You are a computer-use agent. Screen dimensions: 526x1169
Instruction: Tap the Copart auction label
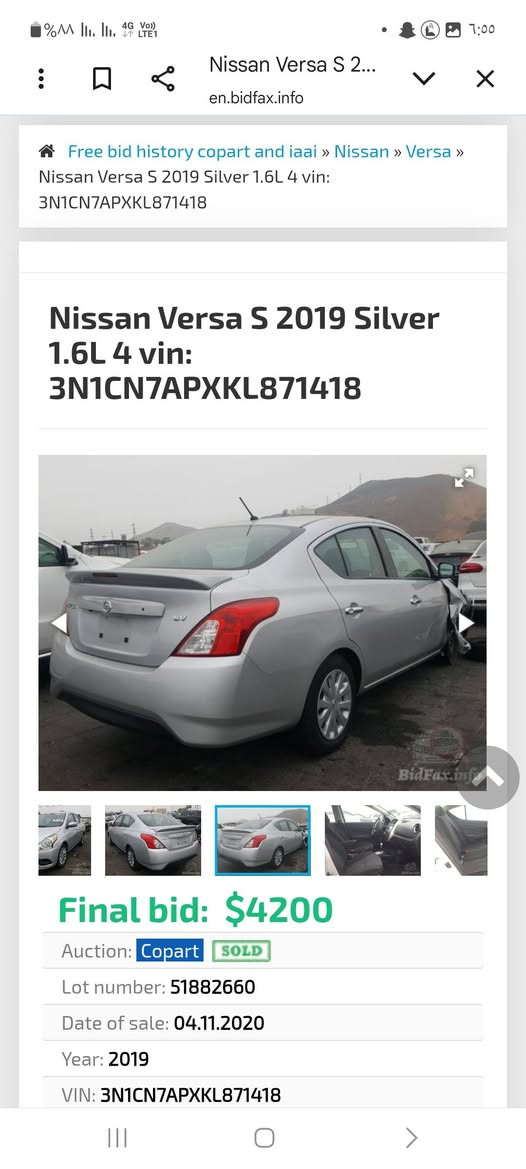tap(170, 951)
